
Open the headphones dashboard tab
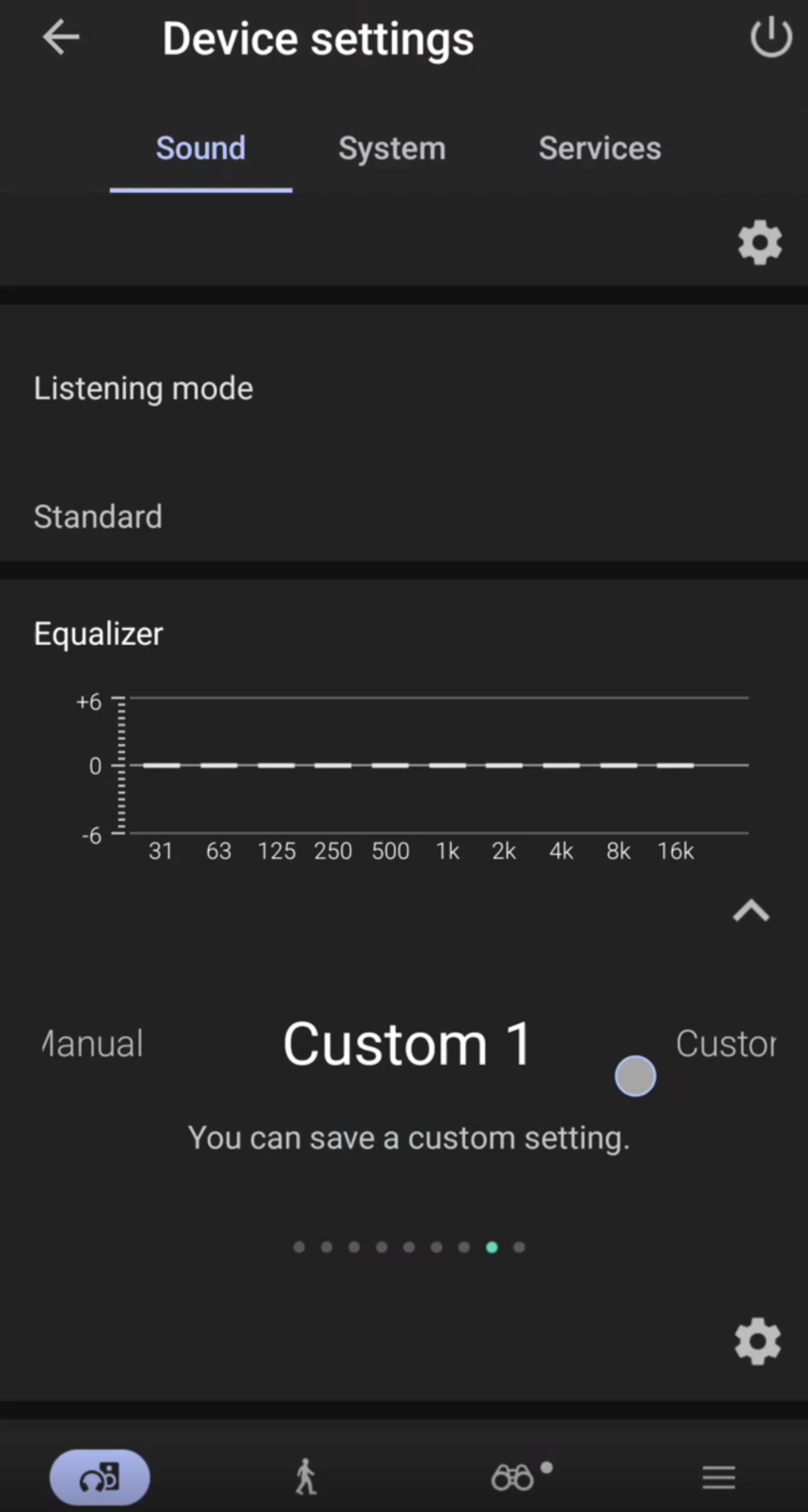pos(100,1477)
